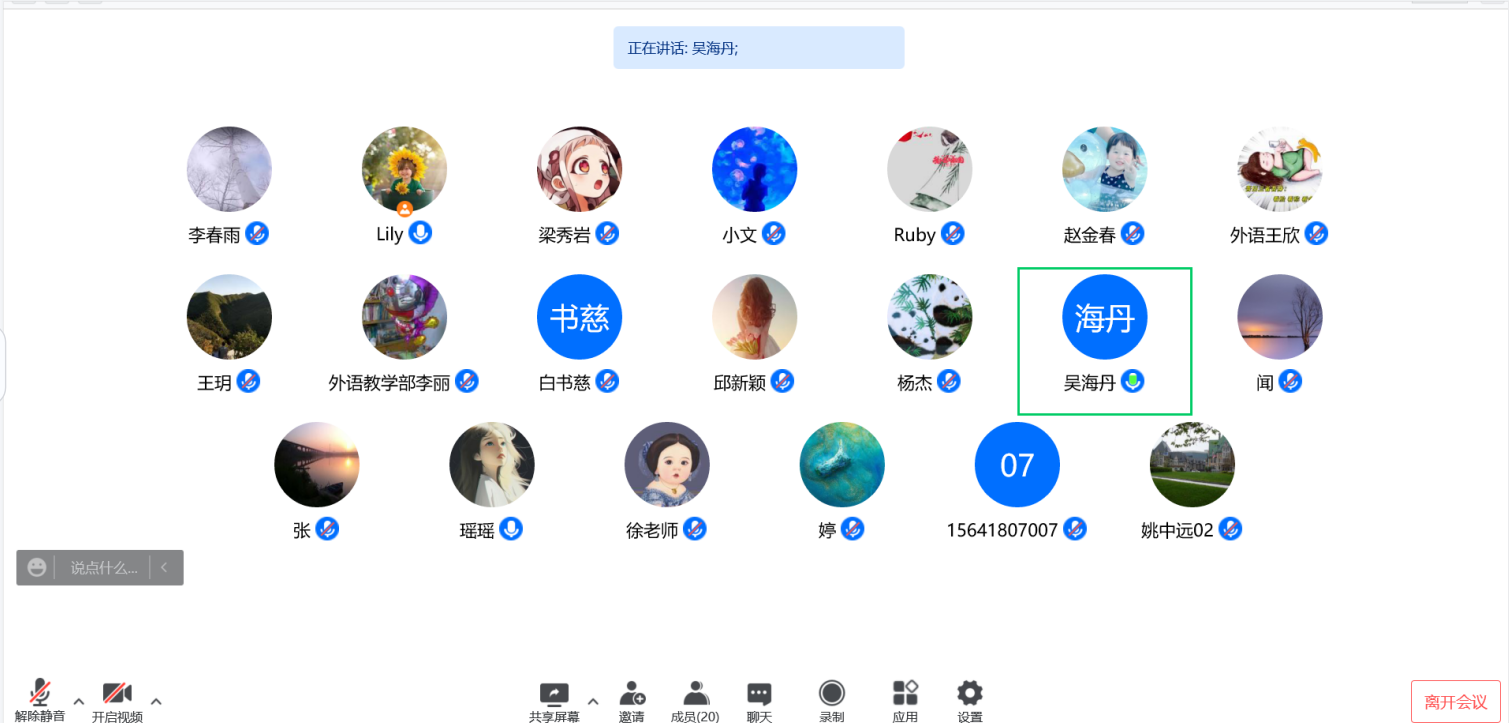
Task: Open the members (成员) list
Action: tap(695, 699)
